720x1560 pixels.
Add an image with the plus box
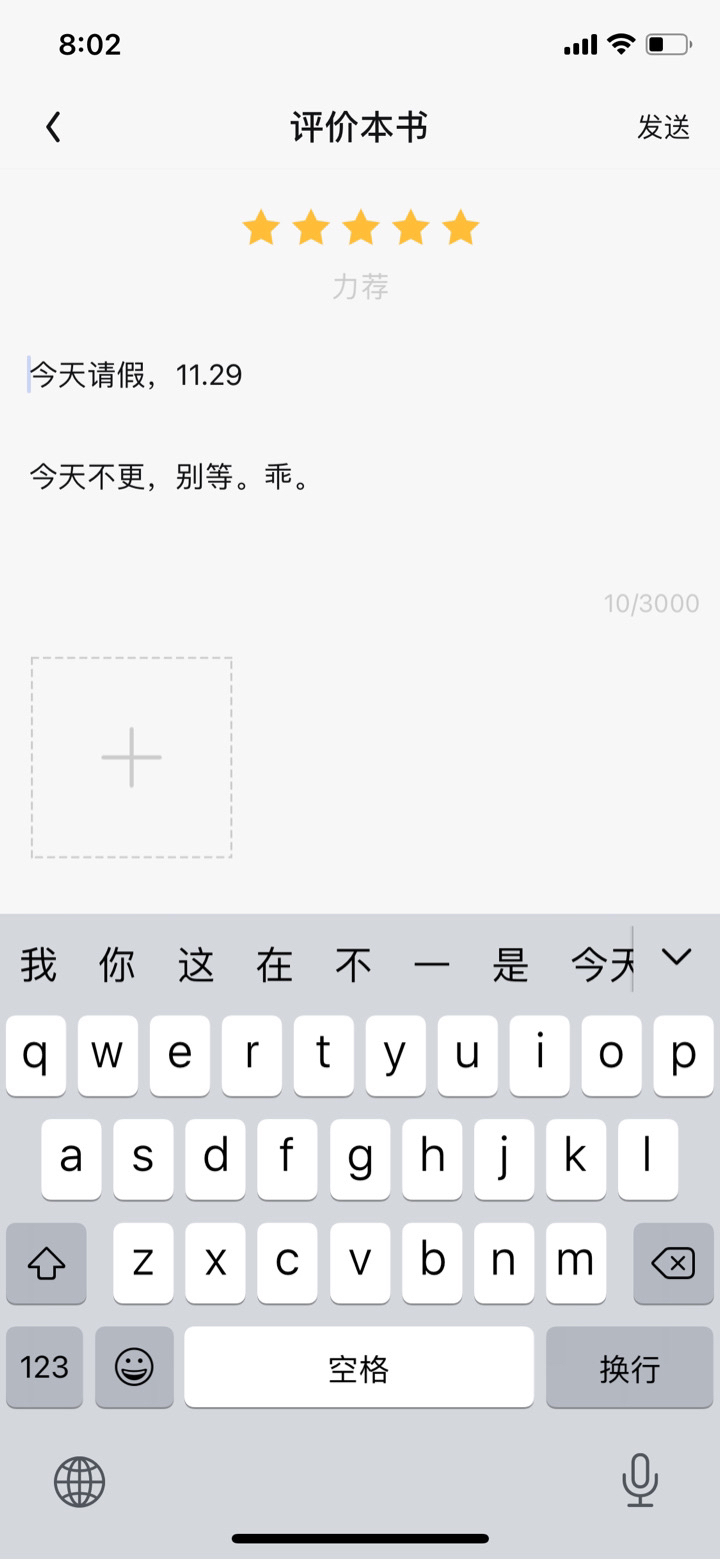click(x=132, y=757)
